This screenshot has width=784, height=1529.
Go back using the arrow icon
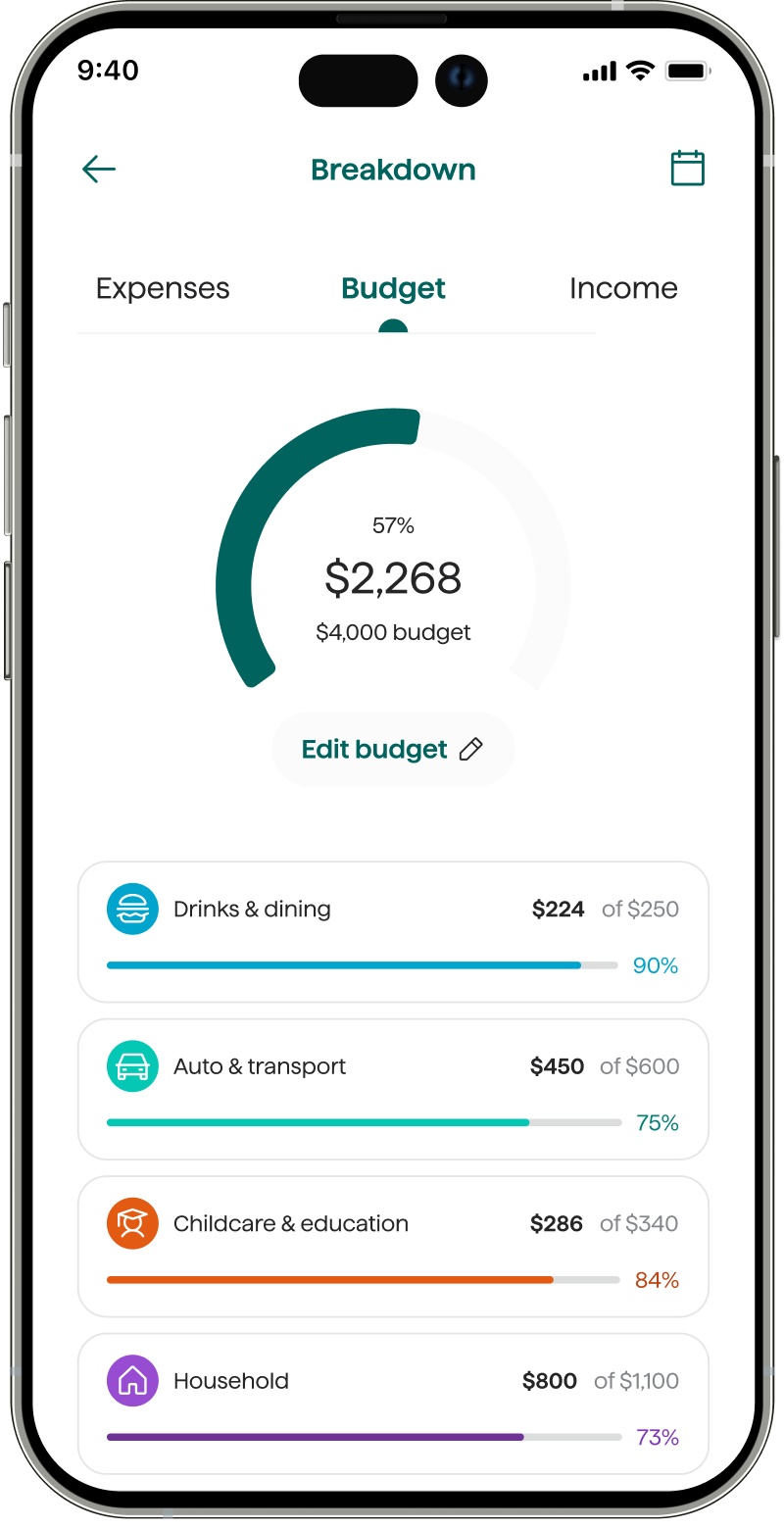pyautogui.click(x=98, y=170)
